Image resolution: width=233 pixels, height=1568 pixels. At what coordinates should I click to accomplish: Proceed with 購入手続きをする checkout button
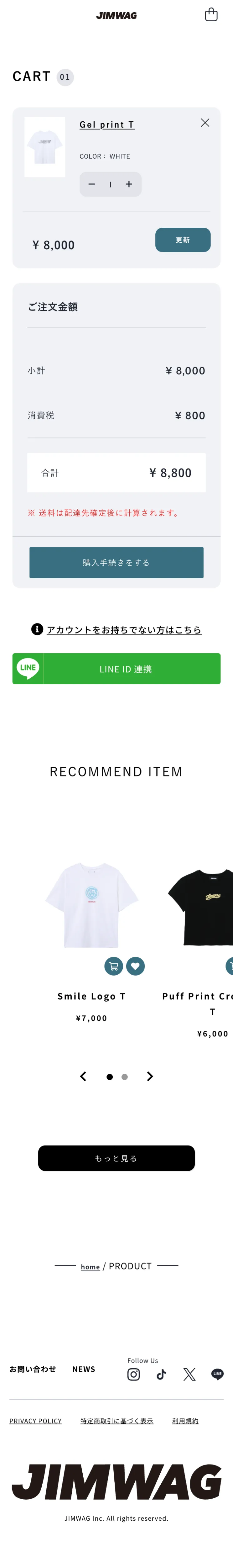(116, 562)
